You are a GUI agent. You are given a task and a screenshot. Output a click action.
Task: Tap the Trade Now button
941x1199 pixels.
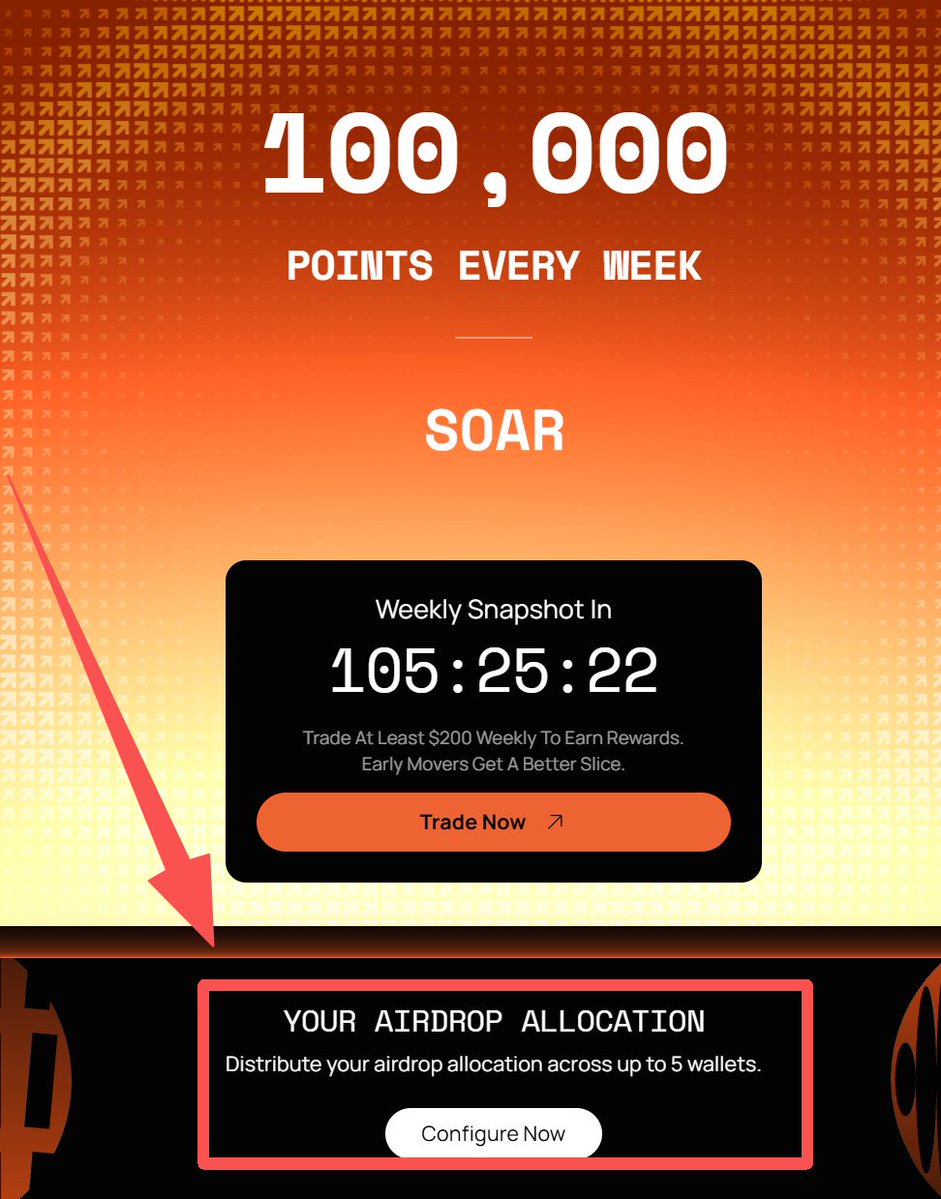click(493, 822)
